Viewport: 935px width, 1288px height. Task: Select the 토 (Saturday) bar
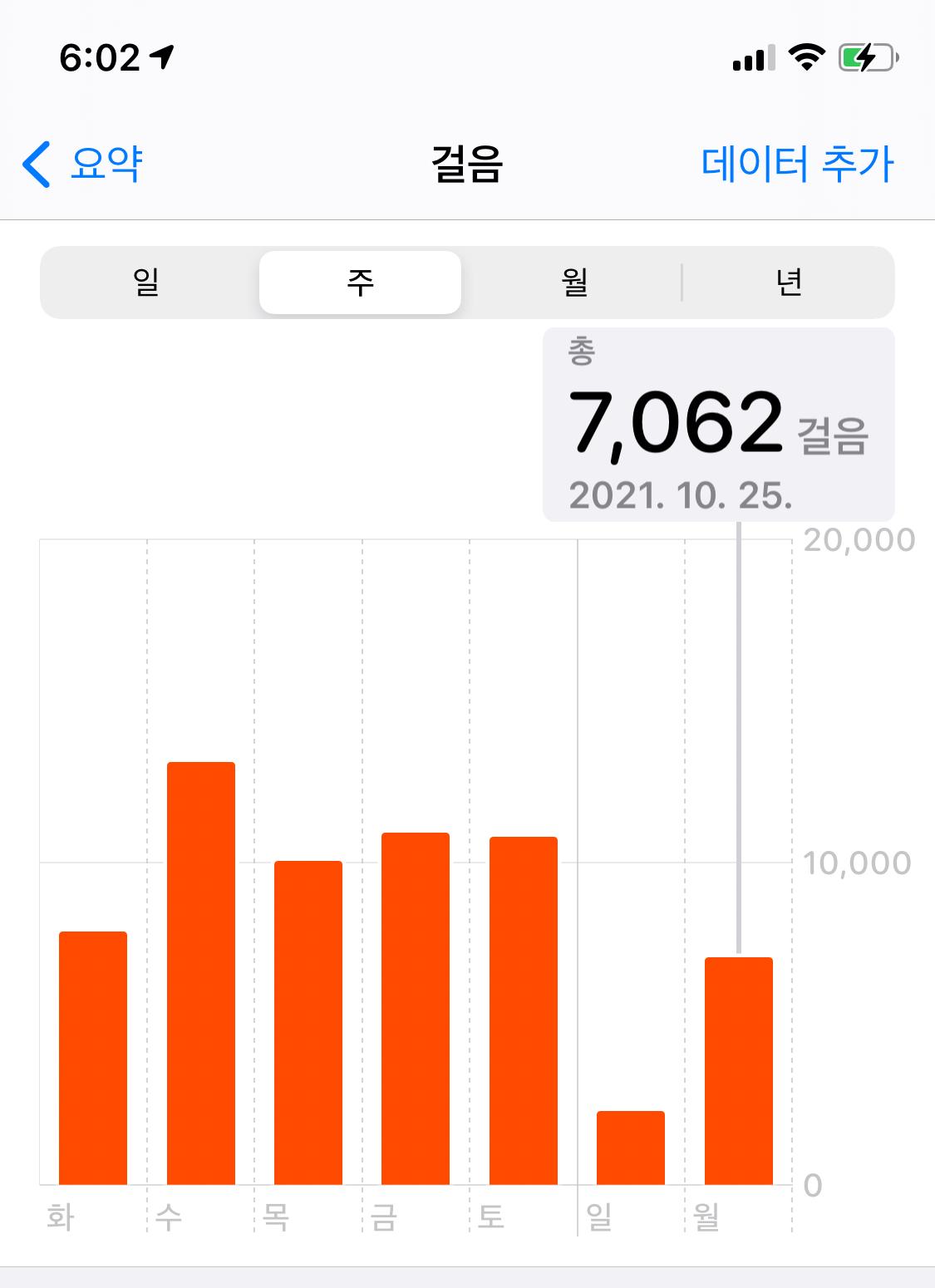(x=524, y=1010)
